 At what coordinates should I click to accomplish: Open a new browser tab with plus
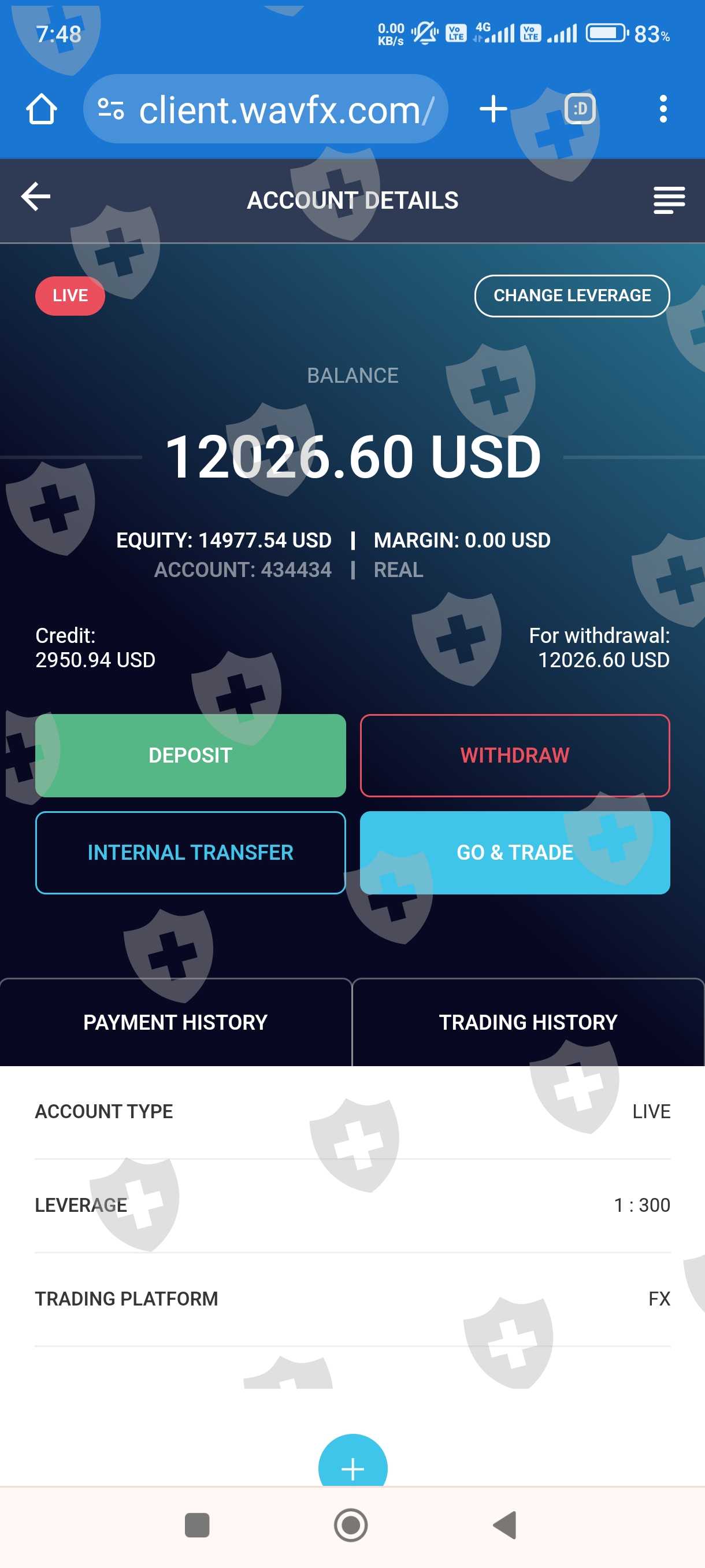(x=493, y=109)
